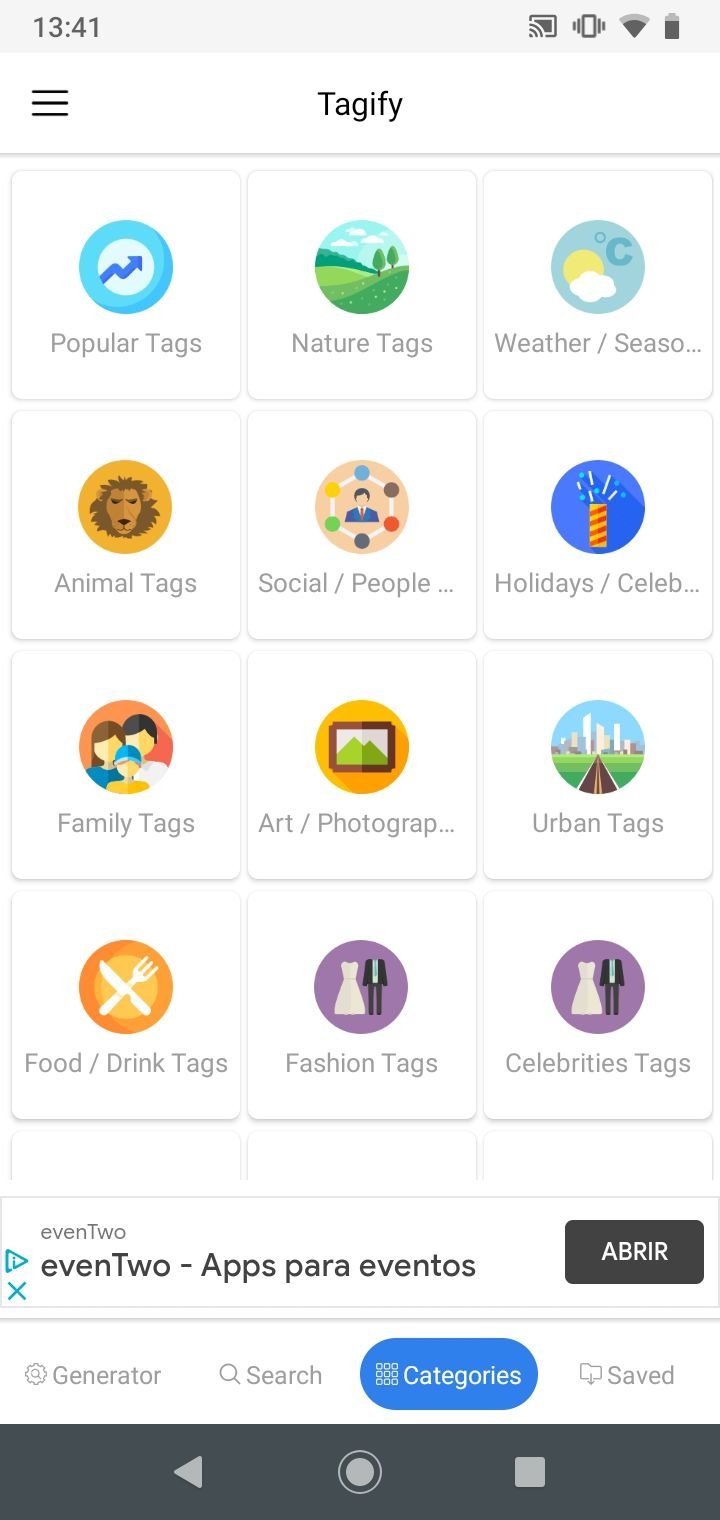Select the Art / Photography category
The height and width of the screenshot is (1520, 720).
coord(362,765)
